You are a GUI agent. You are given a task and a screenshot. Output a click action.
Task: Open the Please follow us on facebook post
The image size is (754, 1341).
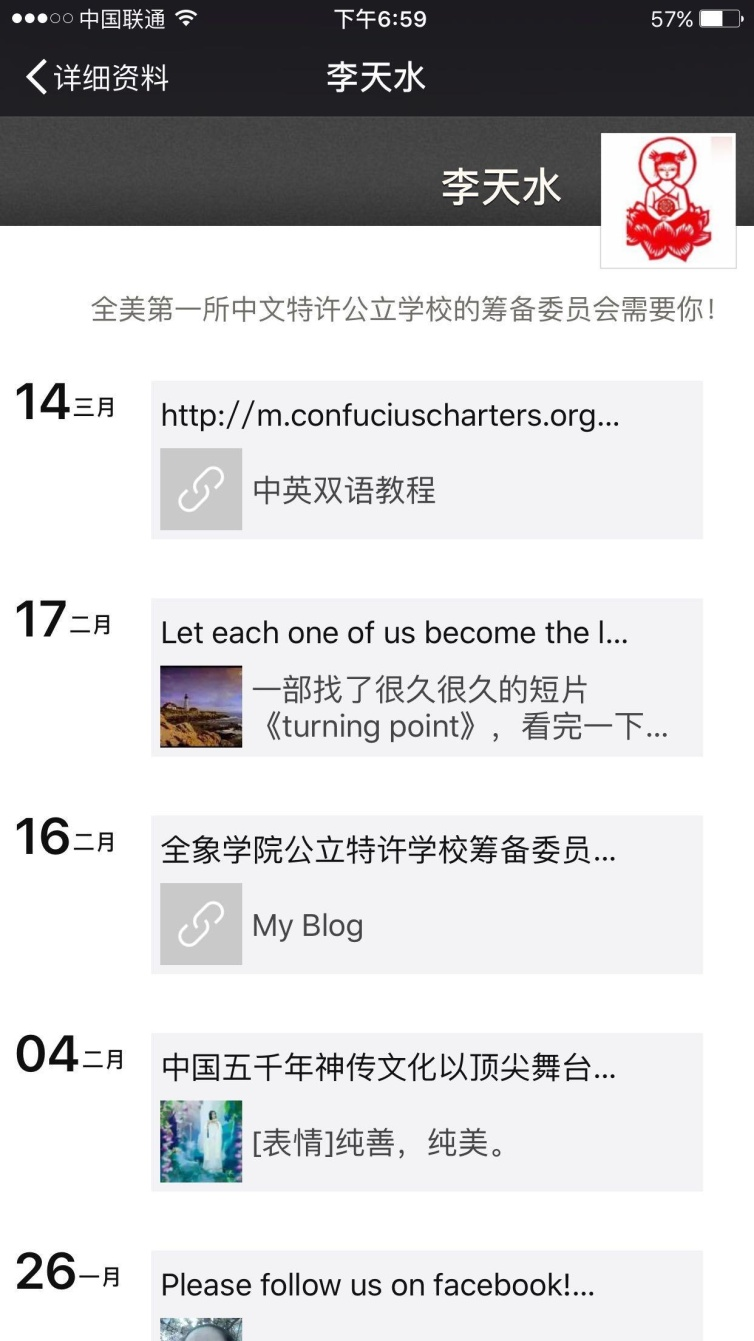click(427, 1296)
